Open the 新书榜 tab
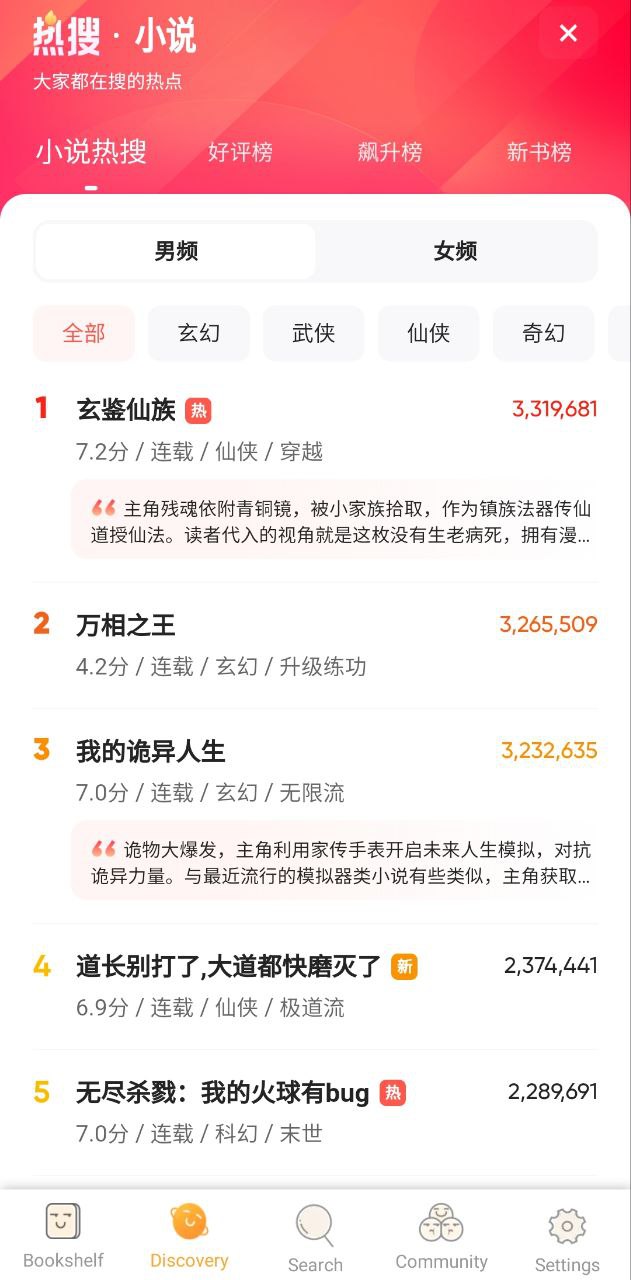Screen dimensions: 631x1280 coord(539,152)
